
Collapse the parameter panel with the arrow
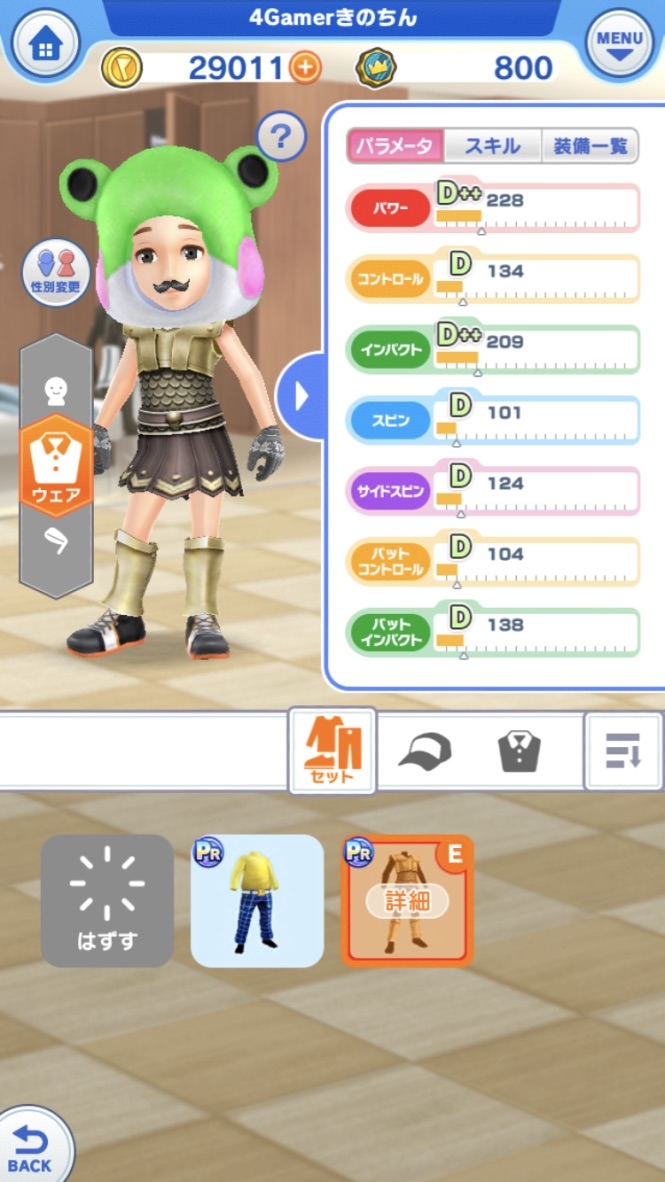click(x=302, y=397)
